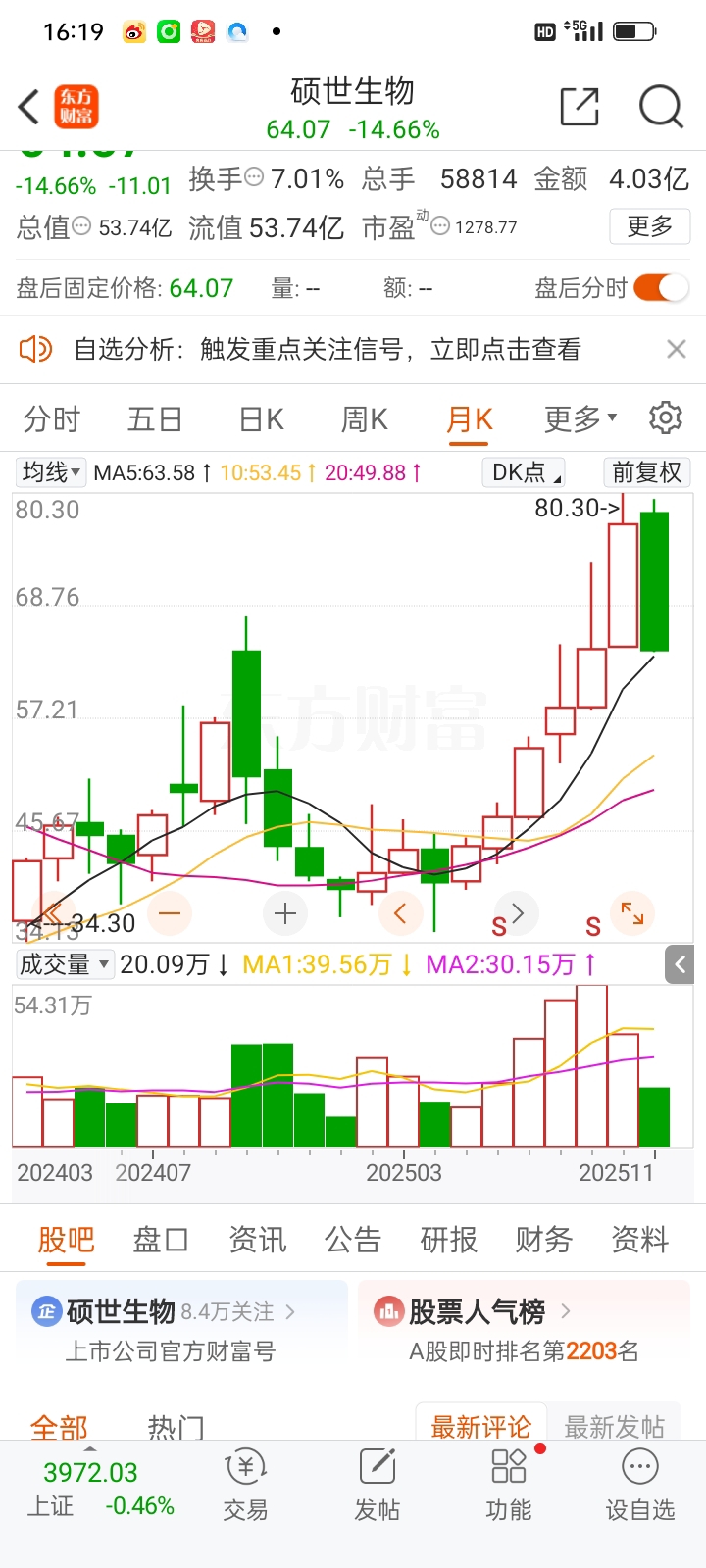Switch to the 日K chart tab
This screenshot has width=706, height=1568.
[261, 419]
